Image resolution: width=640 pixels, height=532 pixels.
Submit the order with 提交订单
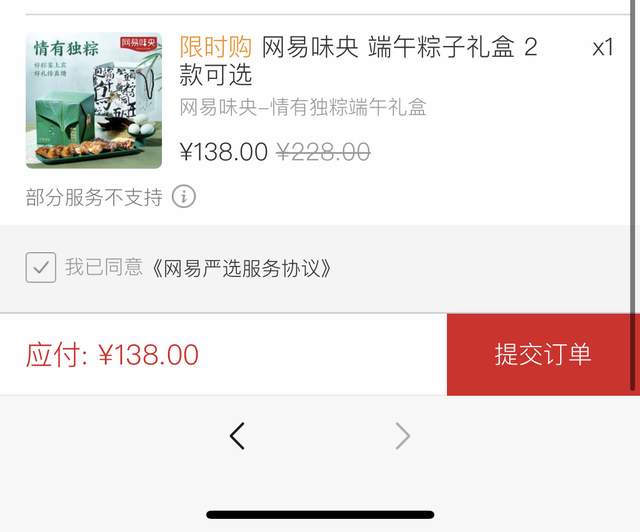[542, 354]
